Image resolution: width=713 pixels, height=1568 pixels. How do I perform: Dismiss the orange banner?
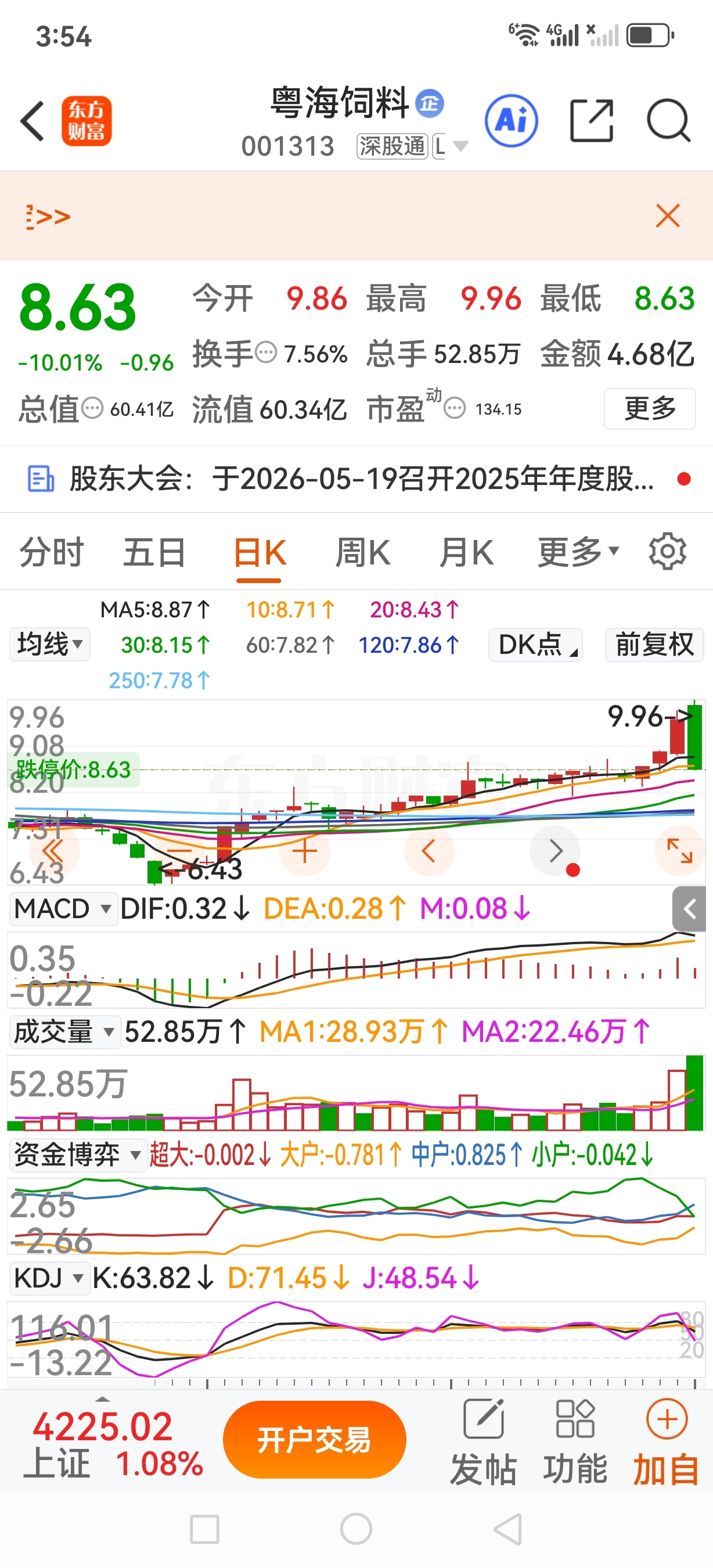point(667,216)
